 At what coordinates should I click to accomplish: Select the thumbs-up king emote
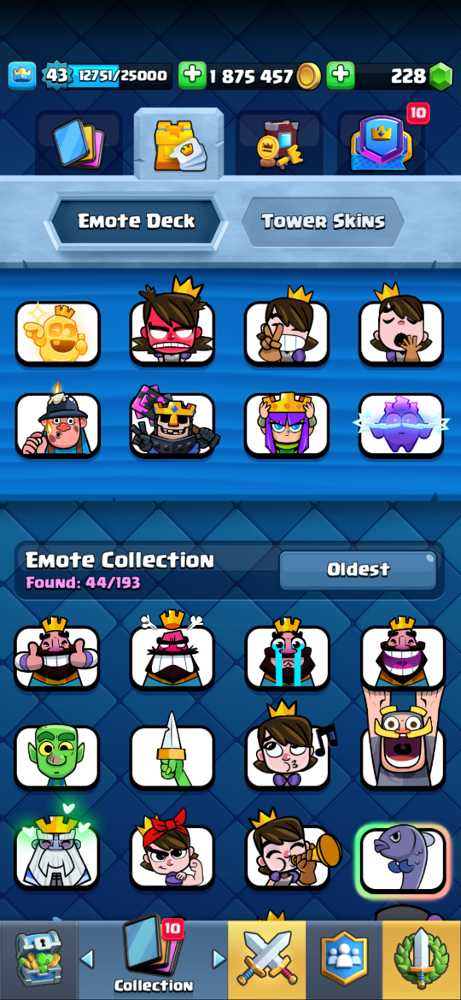(57, 654)
